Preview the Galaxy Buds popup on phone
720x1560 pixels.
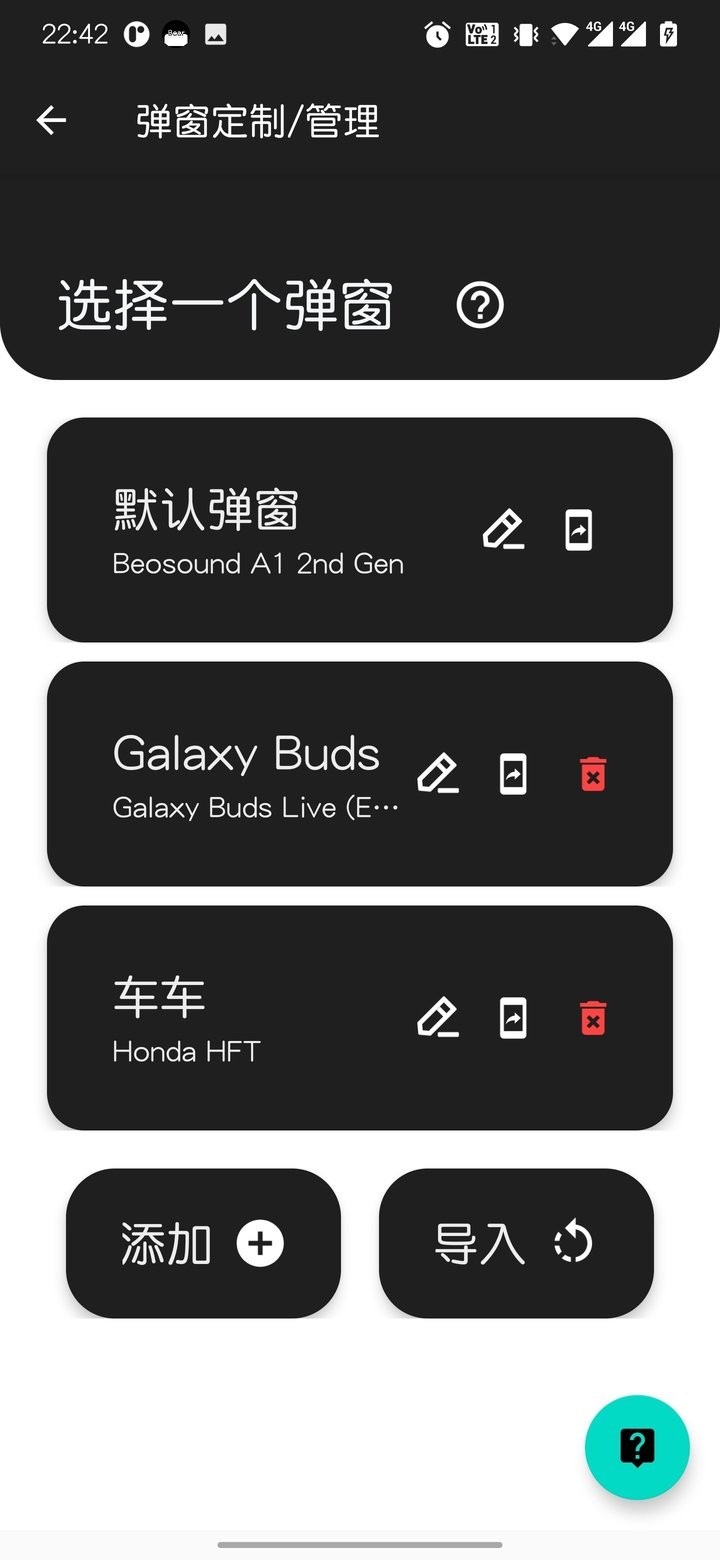[513, 773]
